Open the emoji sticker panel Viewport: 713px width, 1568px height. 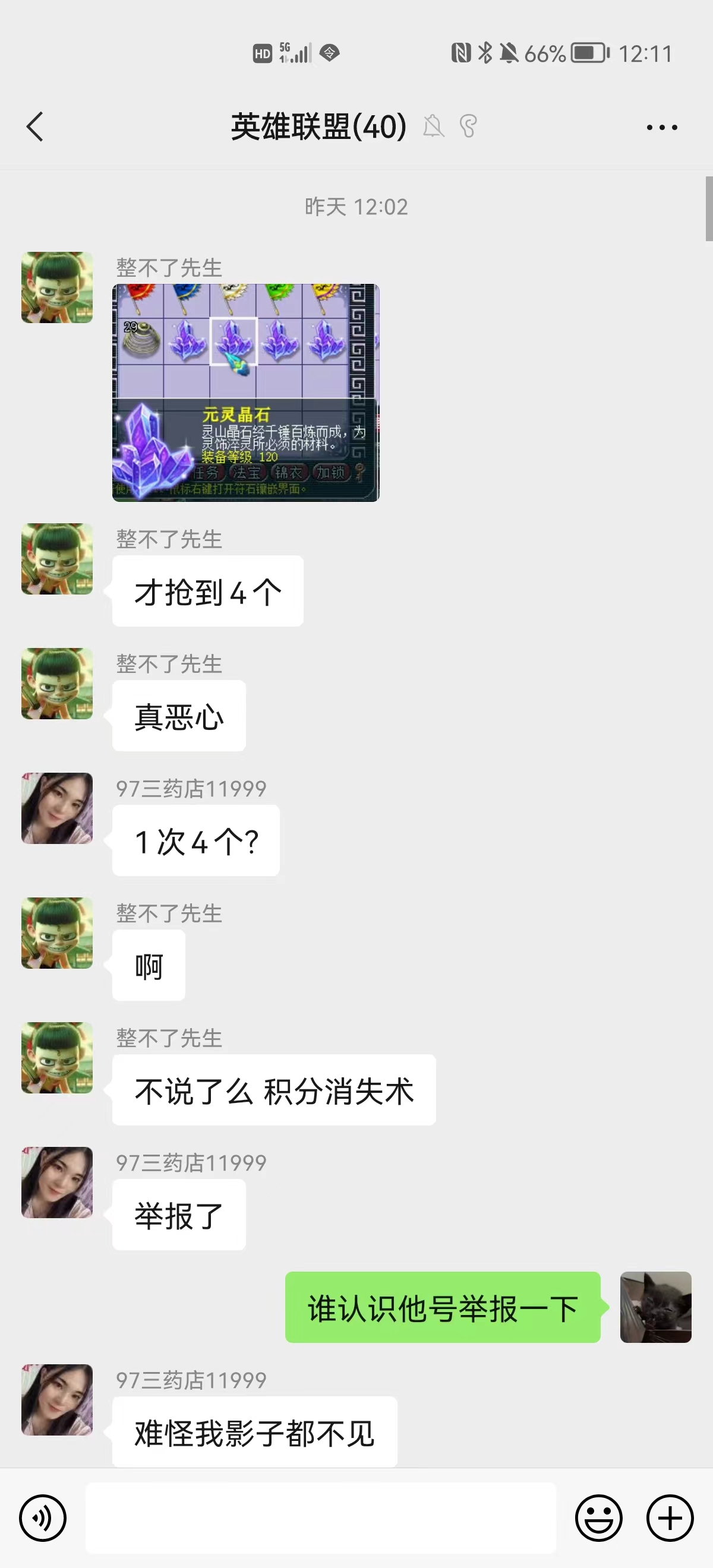598,1518
